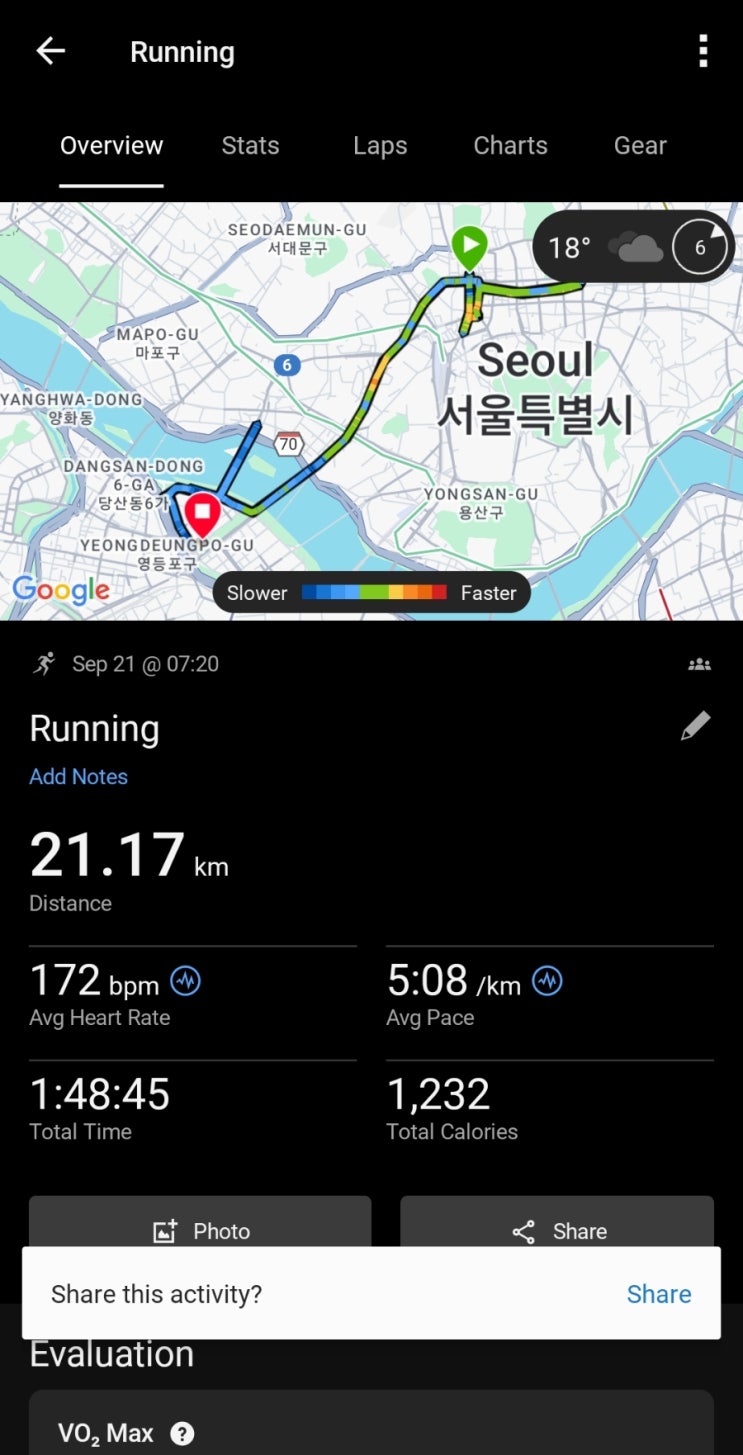The image size is (743, 1455).
Task: Edit the activity name with pencil icon
Action: [x=696, y=726]
